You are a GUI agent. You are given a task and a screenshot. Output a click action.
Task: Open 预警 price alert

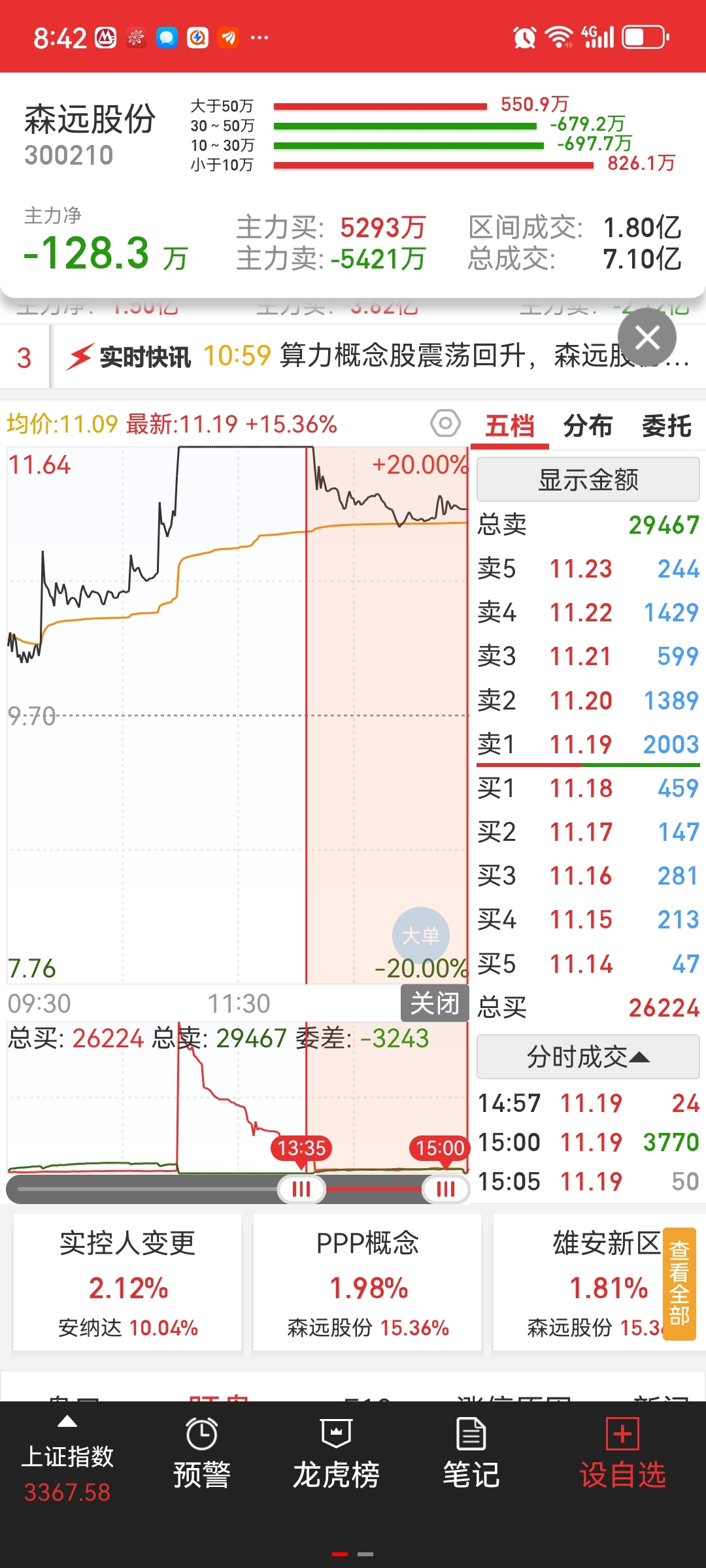(202, 1454)
